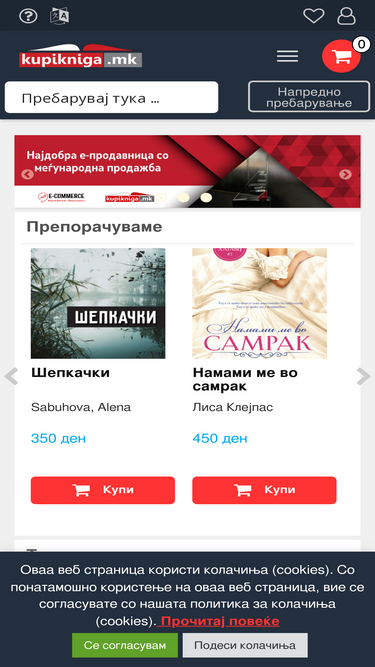Show previous recommended books
Image resolution: width=375 pixels, height=667 pixels.
pyautogui.click(x=11, y=376)
